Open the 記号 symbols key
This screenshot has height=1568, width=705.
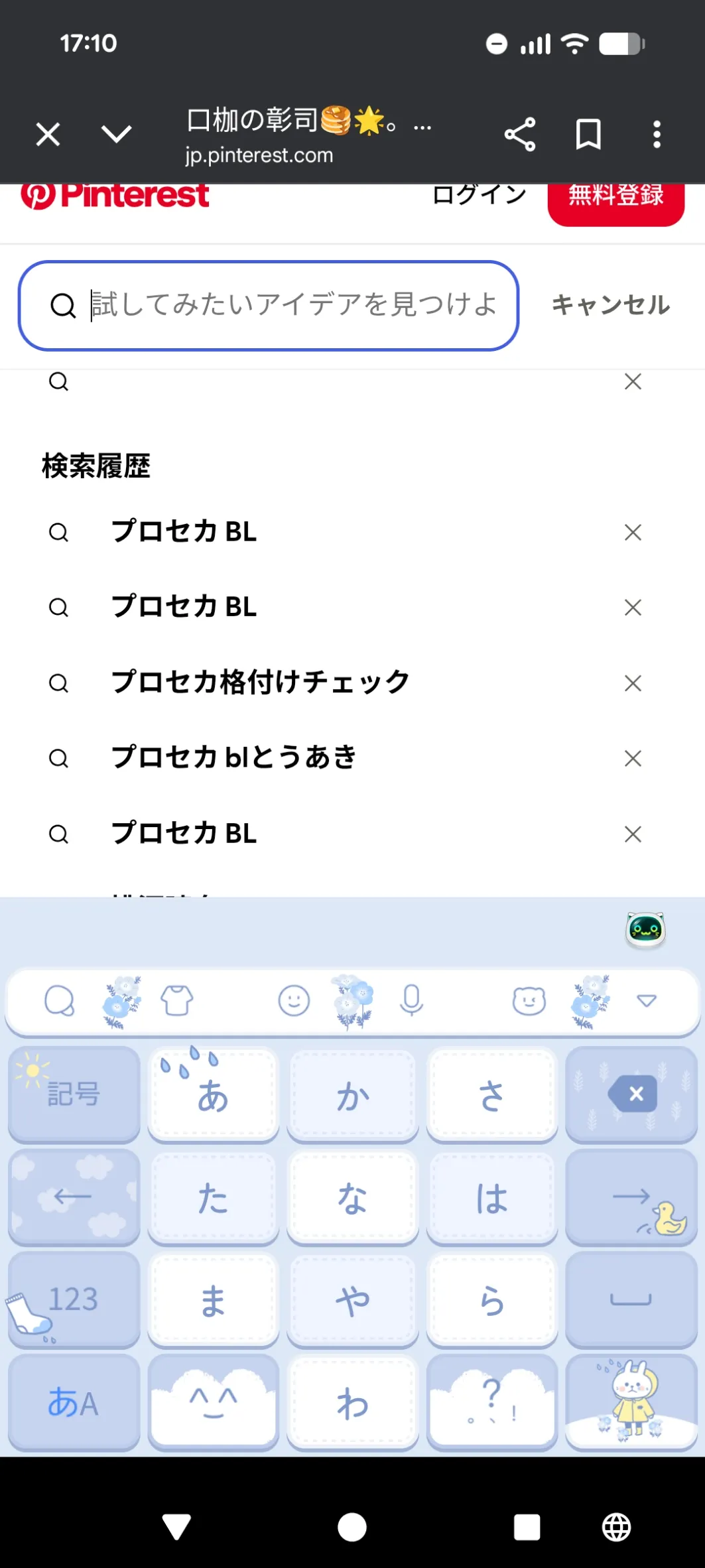(x=74, y=1095)
